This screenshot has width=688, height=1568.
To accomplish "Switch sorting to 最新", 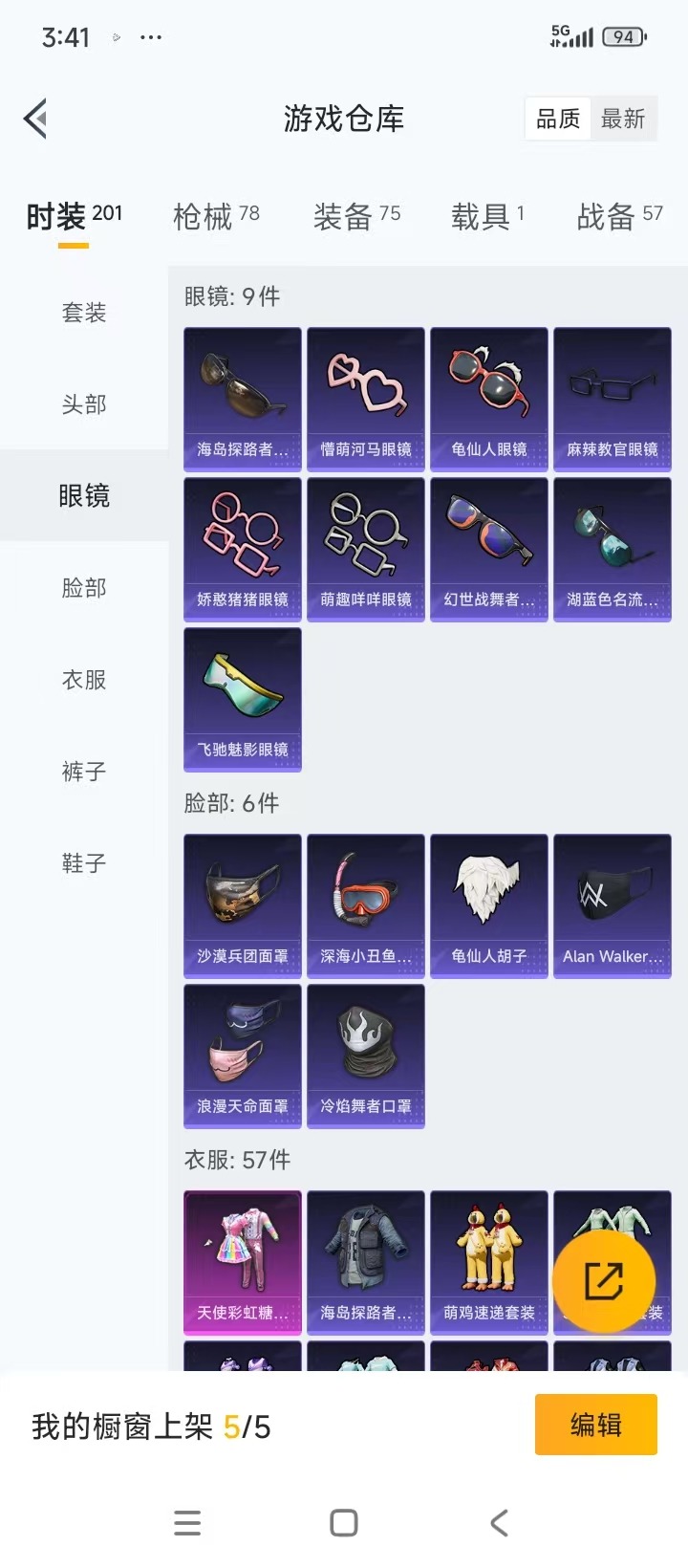I will point(625,118).
